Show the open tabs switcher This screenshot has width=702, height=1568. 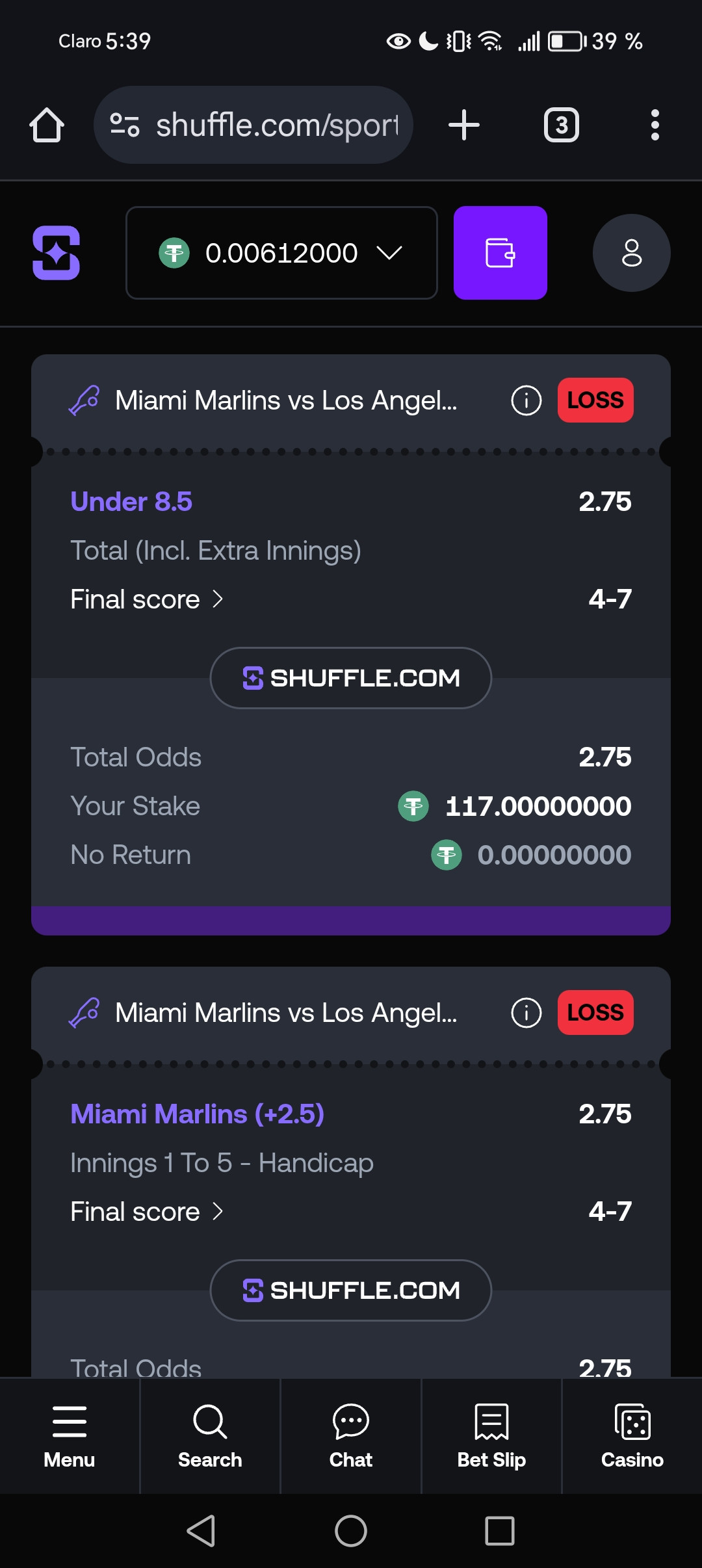[x=562, y=125]
